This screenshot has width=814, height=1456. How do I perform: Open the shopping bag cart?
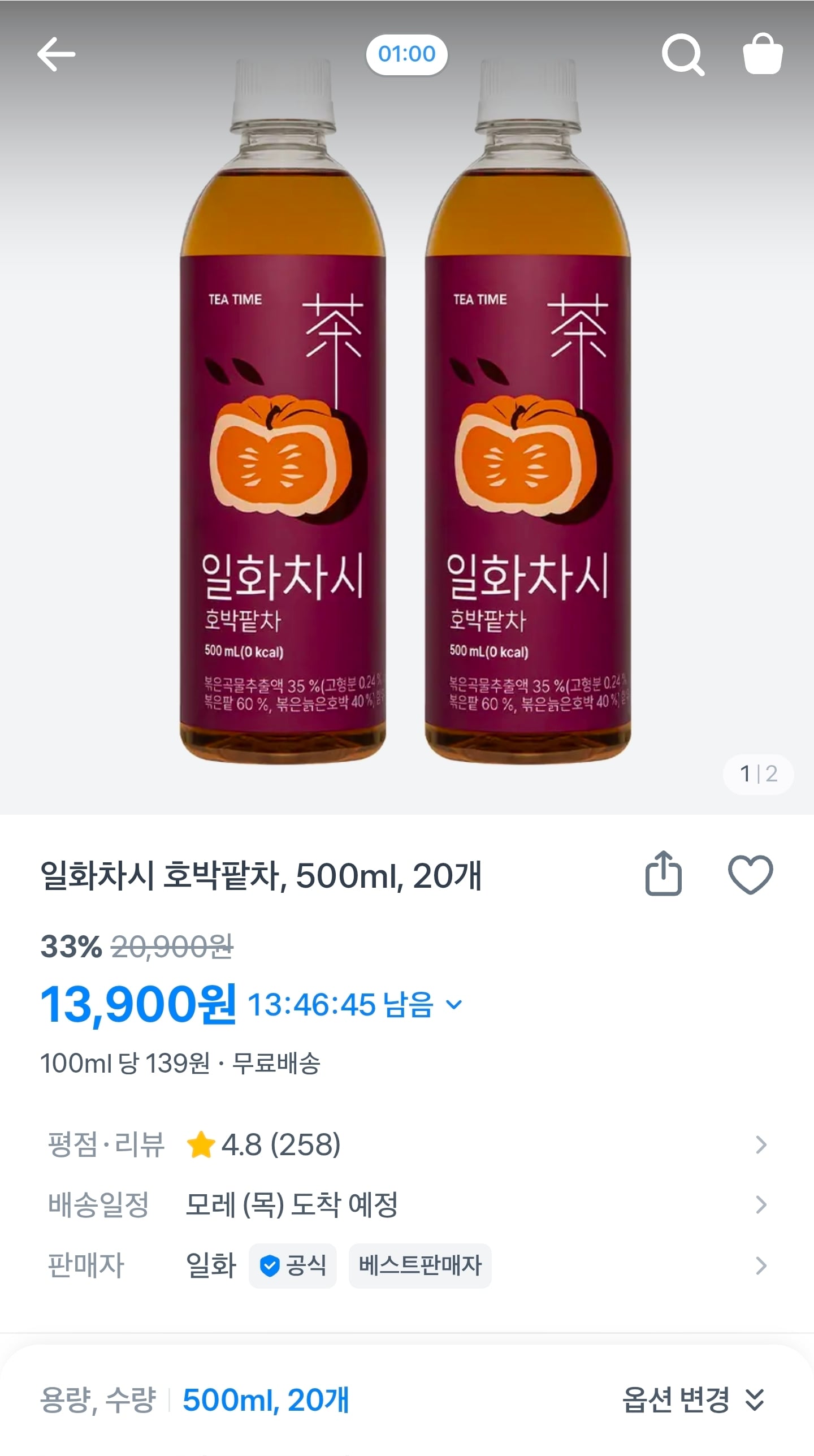click(x=763, y=54)
